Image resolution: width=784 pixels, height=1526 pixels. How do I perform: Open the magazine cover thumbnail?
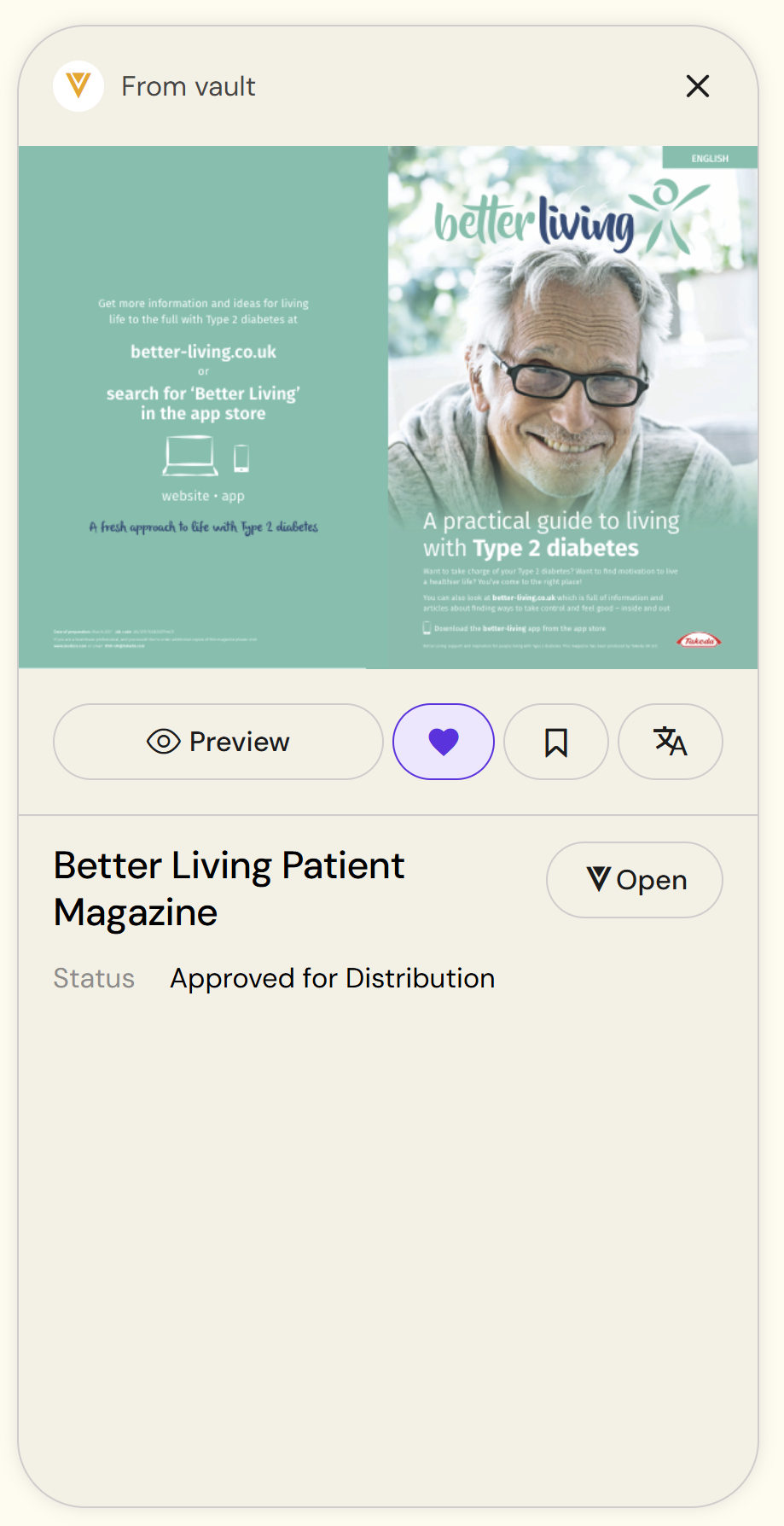(x=388, y=407)
